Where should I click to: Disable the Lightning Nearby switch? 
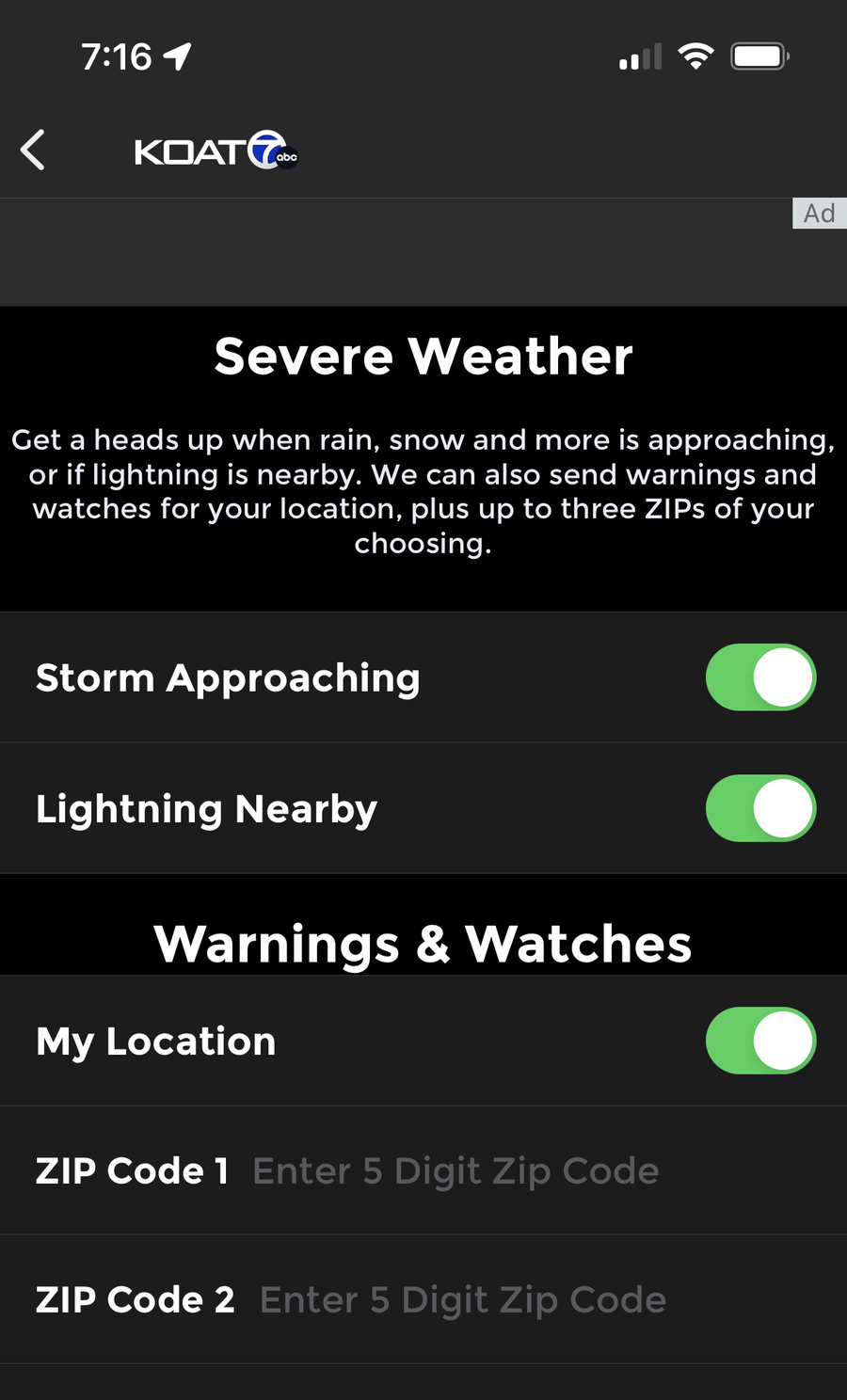(x=759, y=808)
